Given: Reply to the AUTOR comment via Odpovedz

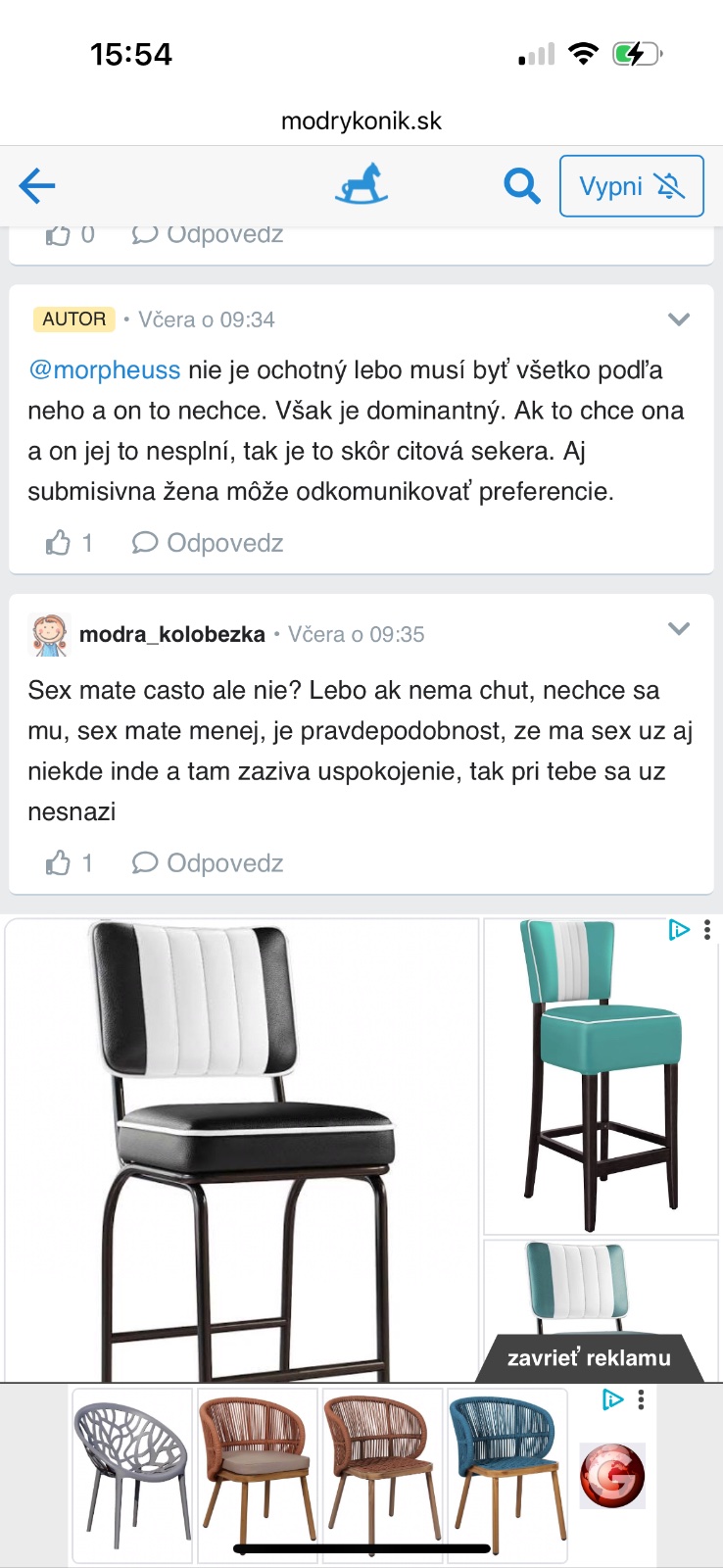Looking at the screenshot, I should (208, 543).
